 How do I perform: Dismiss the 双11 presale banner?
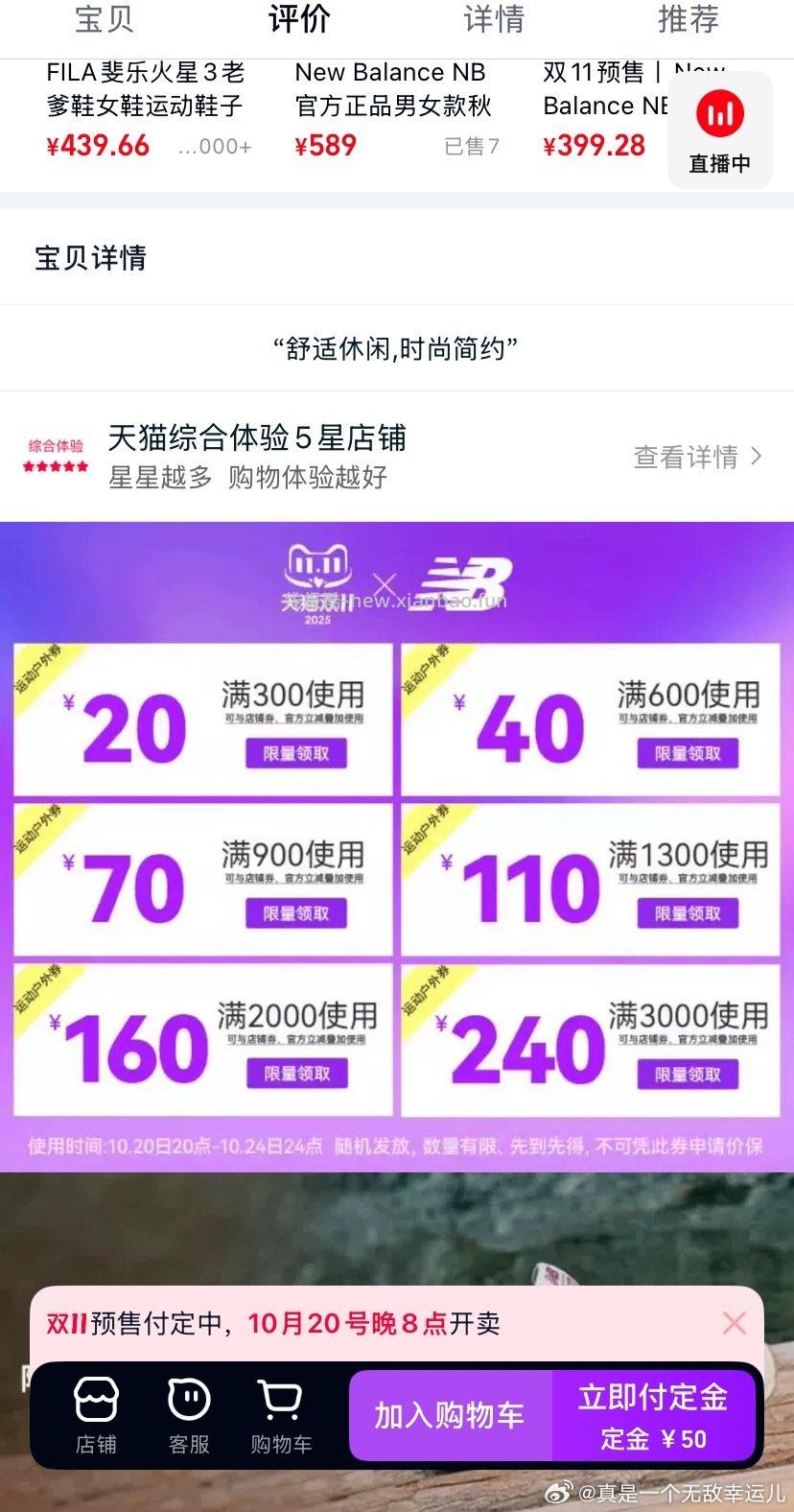click(x=735, y=1322)
